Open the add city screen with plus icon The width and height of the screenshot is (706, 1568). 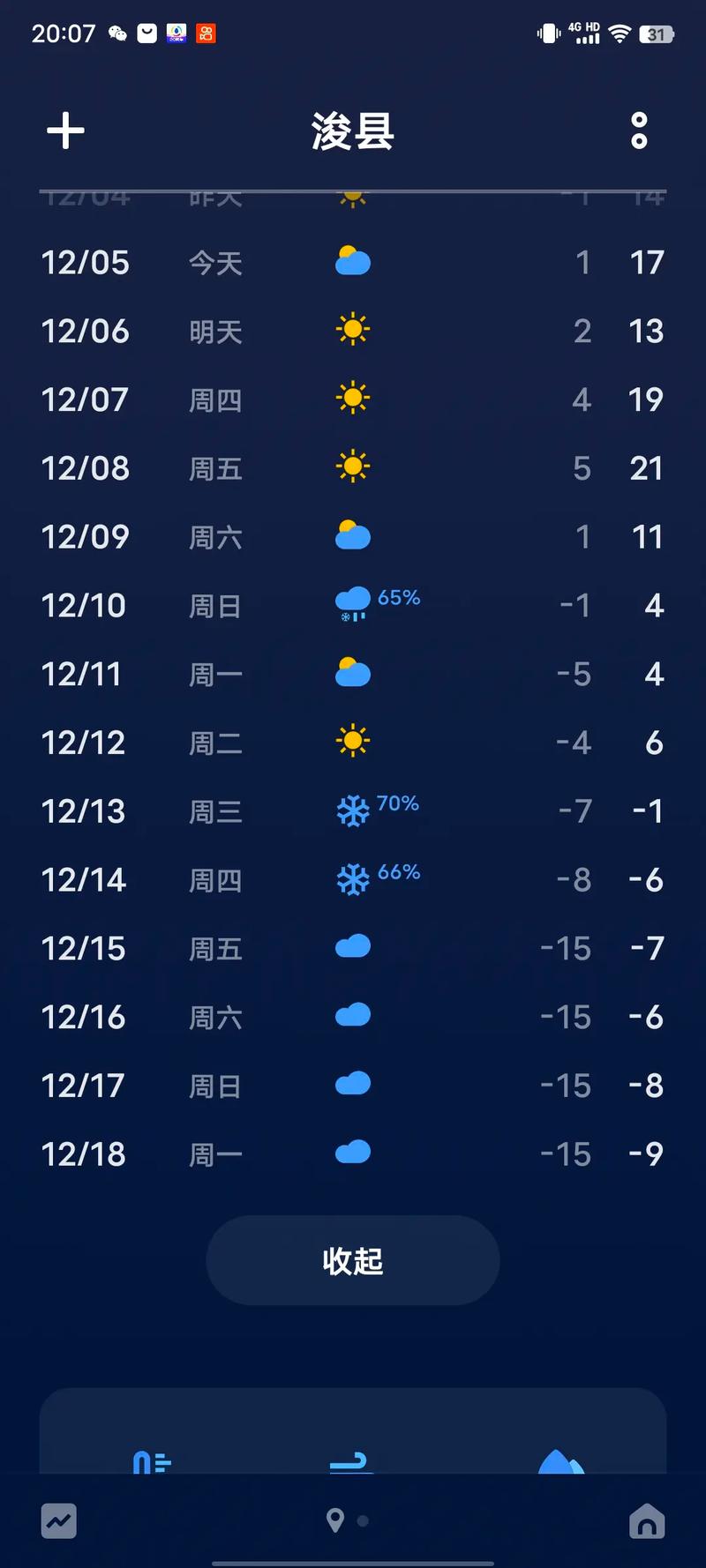point(64,131)
